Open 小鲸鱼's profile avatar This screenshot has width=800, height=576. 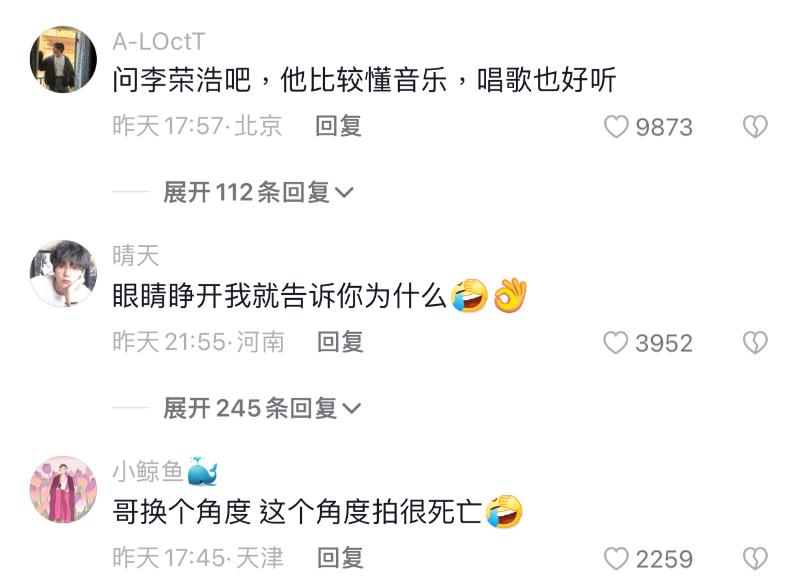coord(63,489)
